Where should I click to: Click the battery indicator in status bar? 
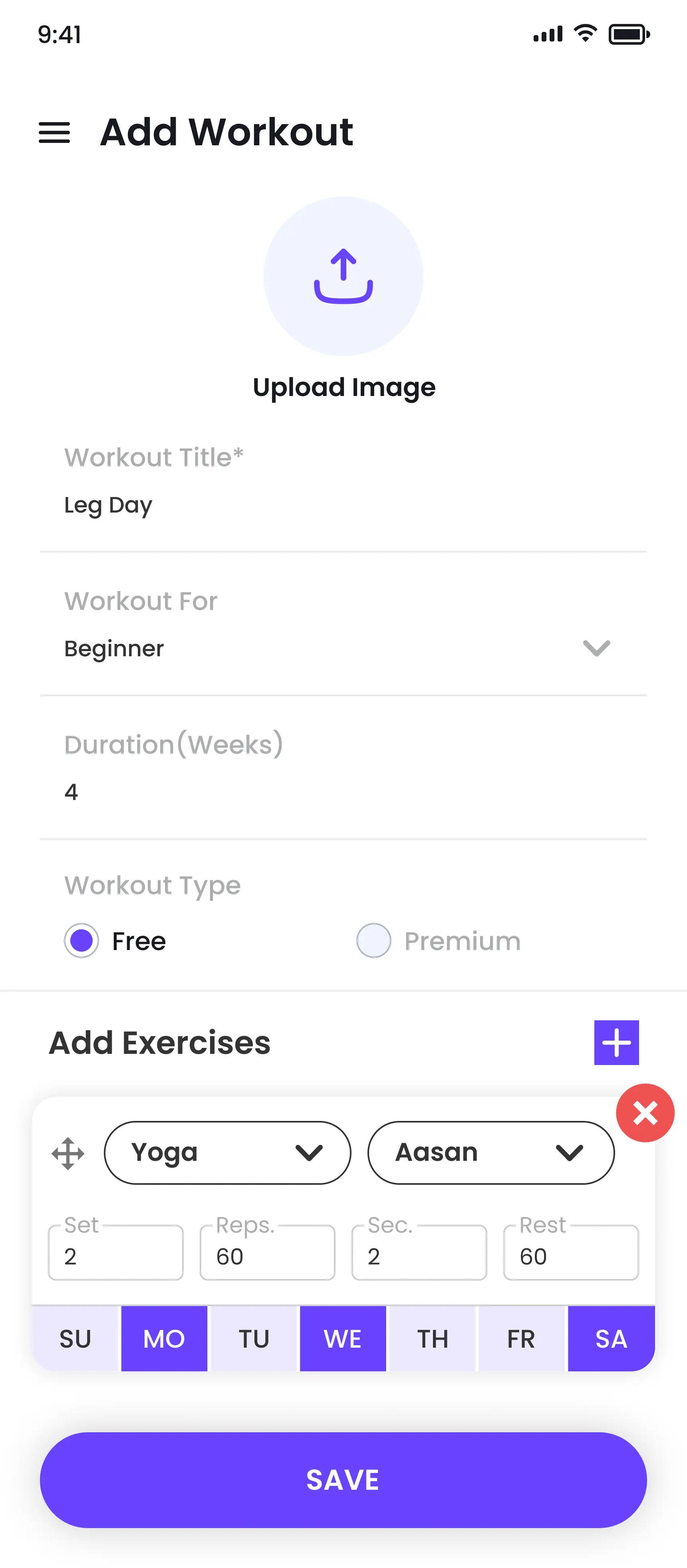[629, 34]
